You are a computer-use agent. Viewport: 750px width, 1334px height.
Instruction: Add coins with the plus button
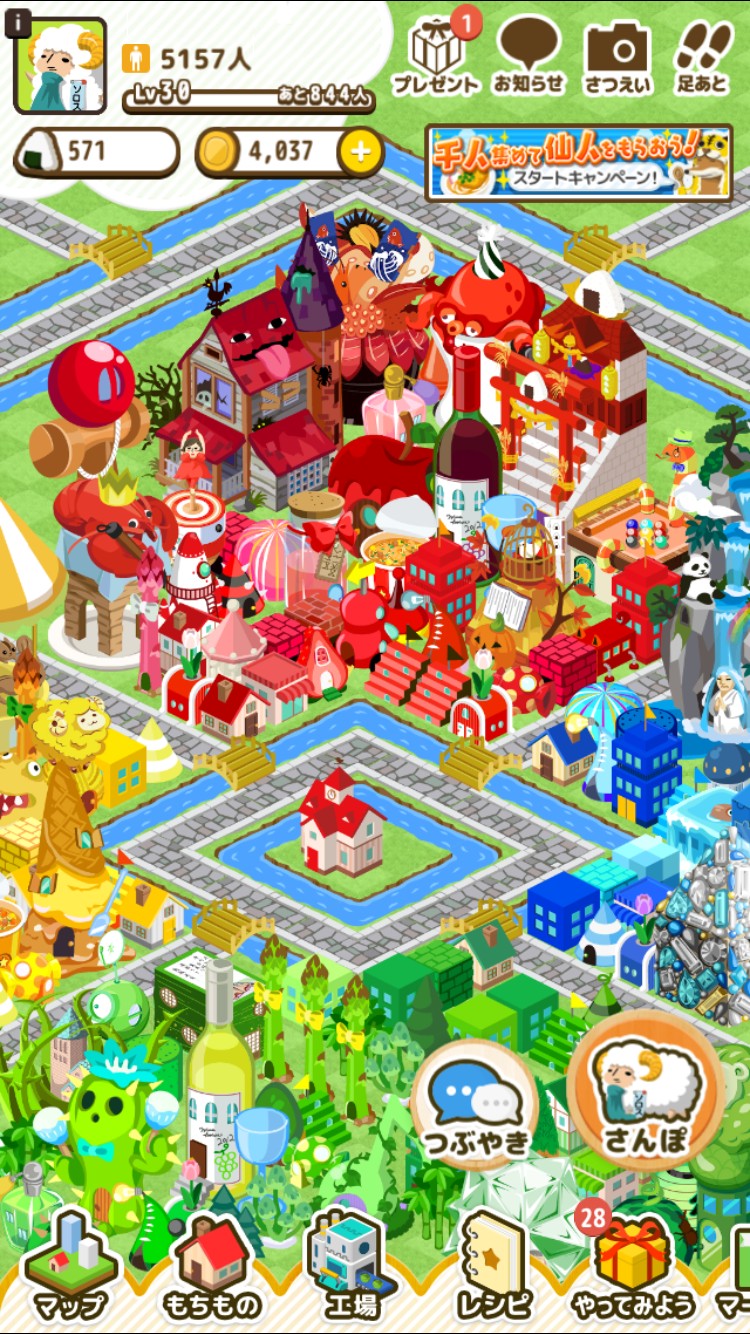point(361,152)
